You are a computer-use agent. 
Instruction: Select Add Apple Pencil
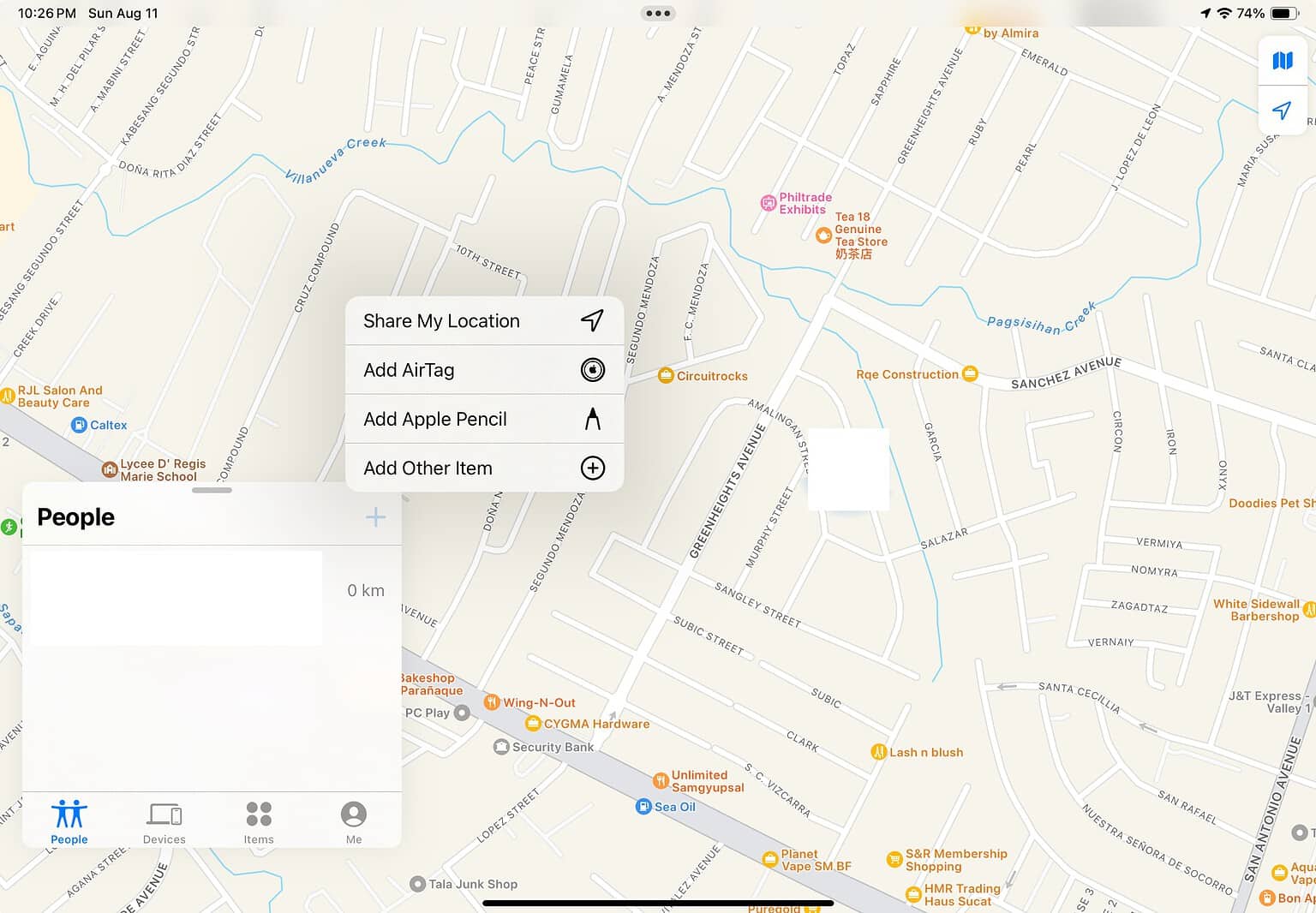coord(484,419)
